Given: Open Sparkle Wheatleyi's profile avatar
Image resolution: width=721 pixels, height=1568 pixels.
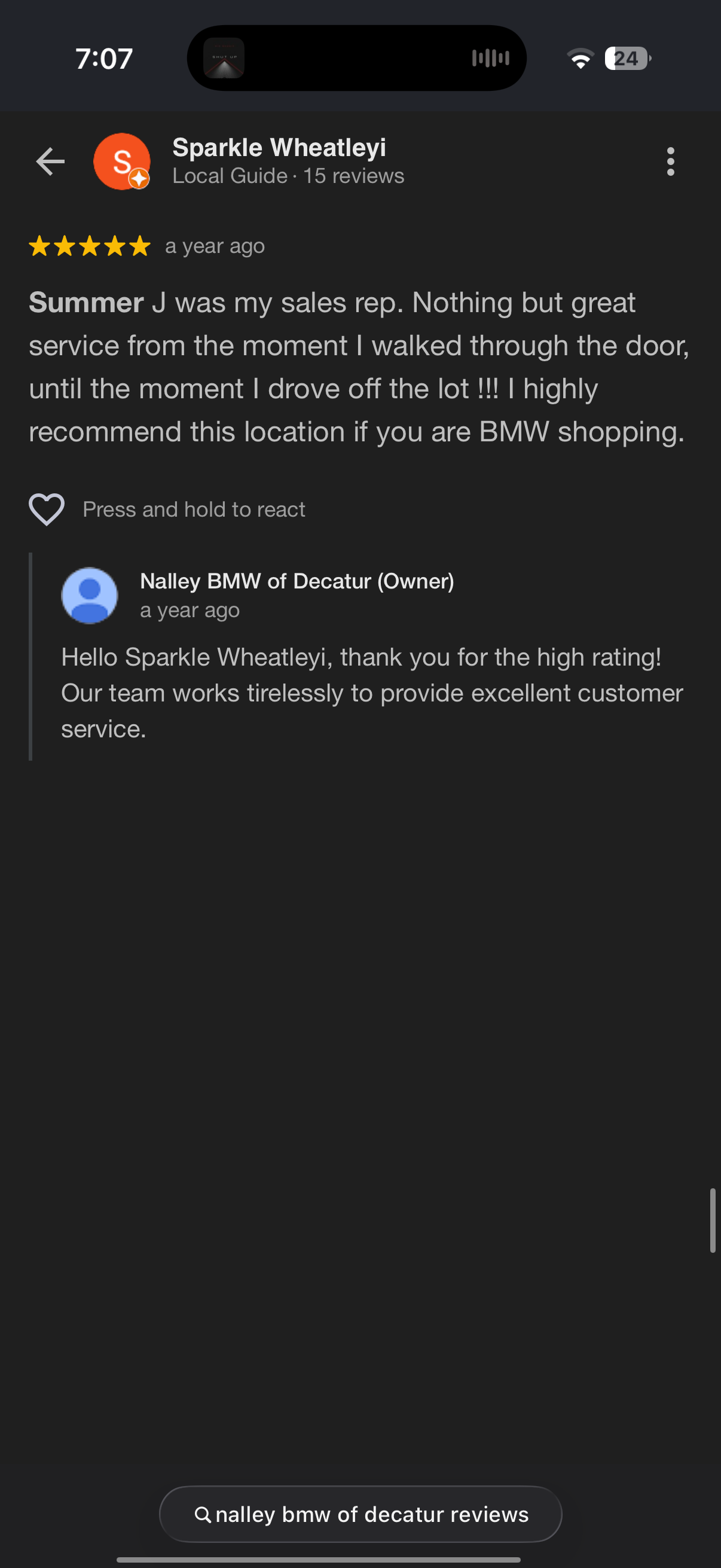Looking at the screenshot, I should [122, 161].
